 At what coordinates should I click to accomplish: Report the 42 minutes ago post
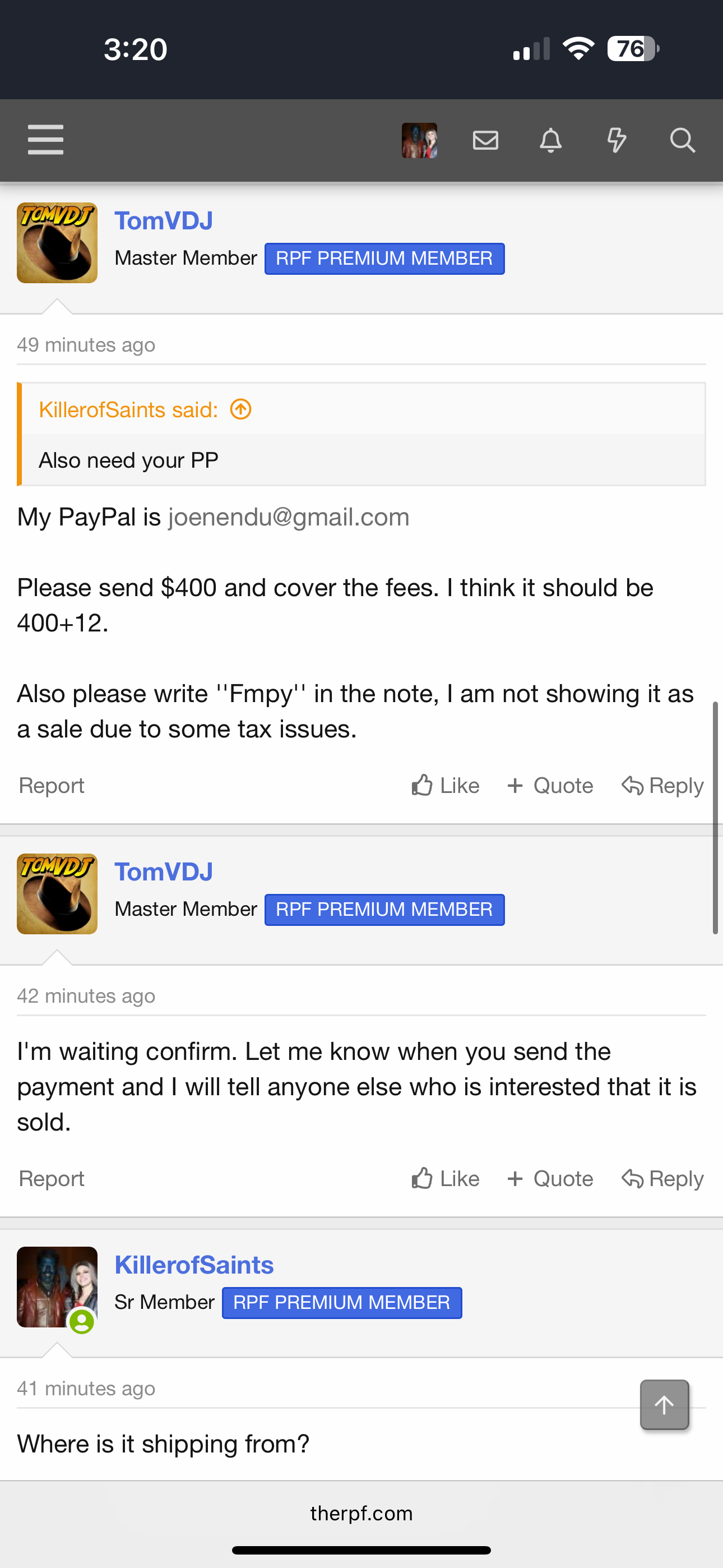(x=52, y=1178)
